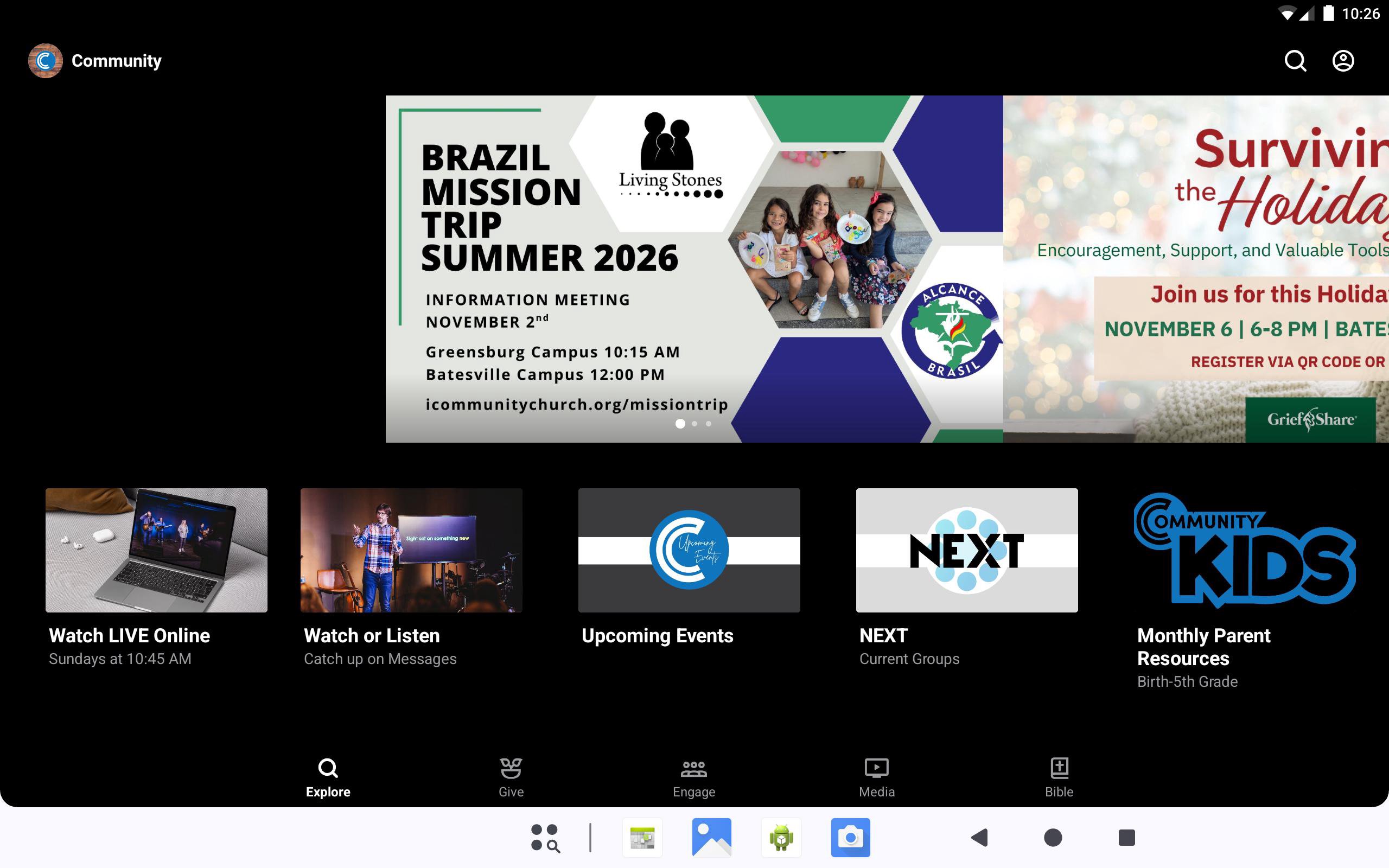Switch to the Engage tab
1389x868 pixels.
(694, 777)
